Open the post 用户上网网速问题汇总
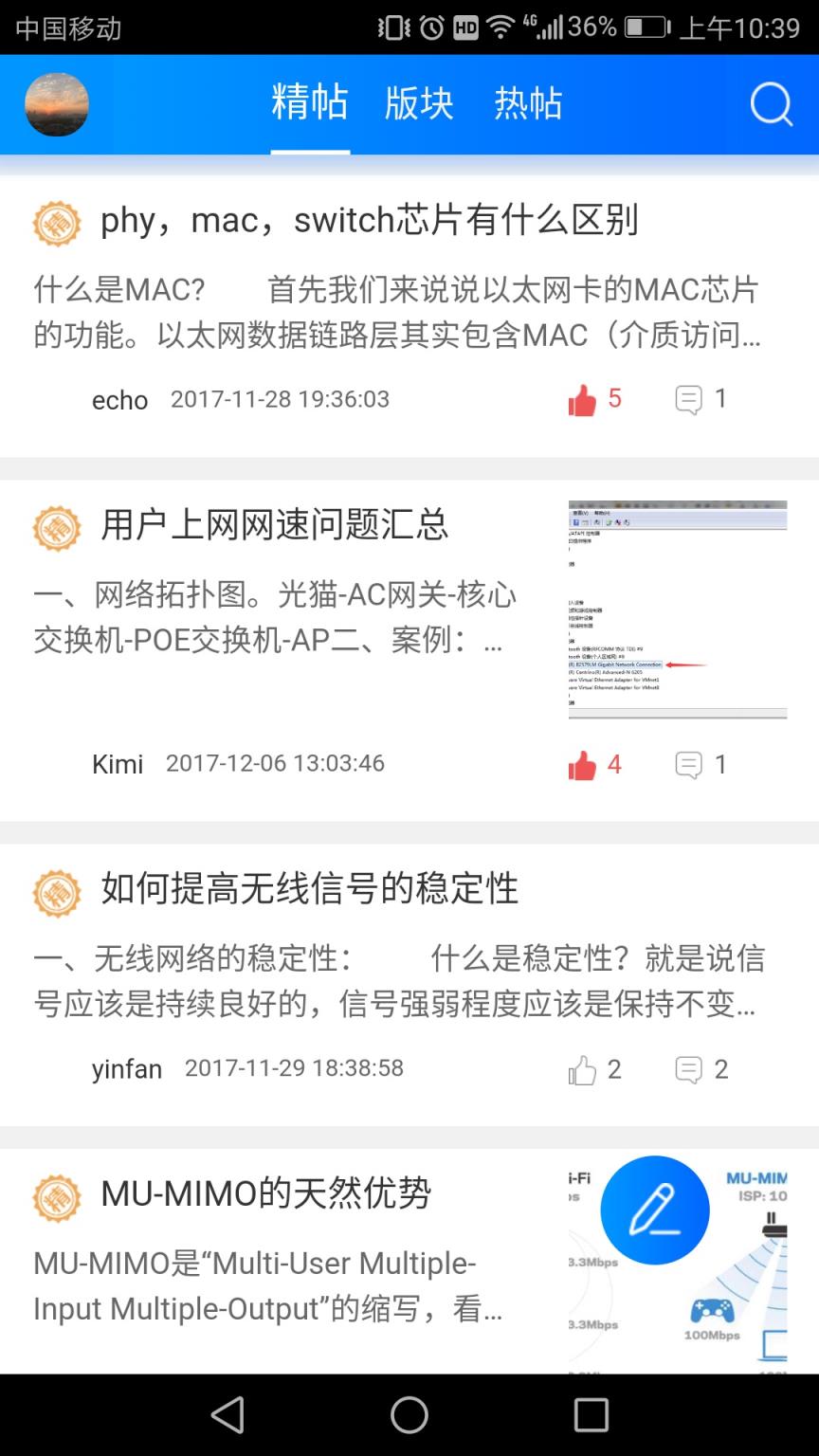This screenshot has width=819, height=1456. tap(272, 527)
